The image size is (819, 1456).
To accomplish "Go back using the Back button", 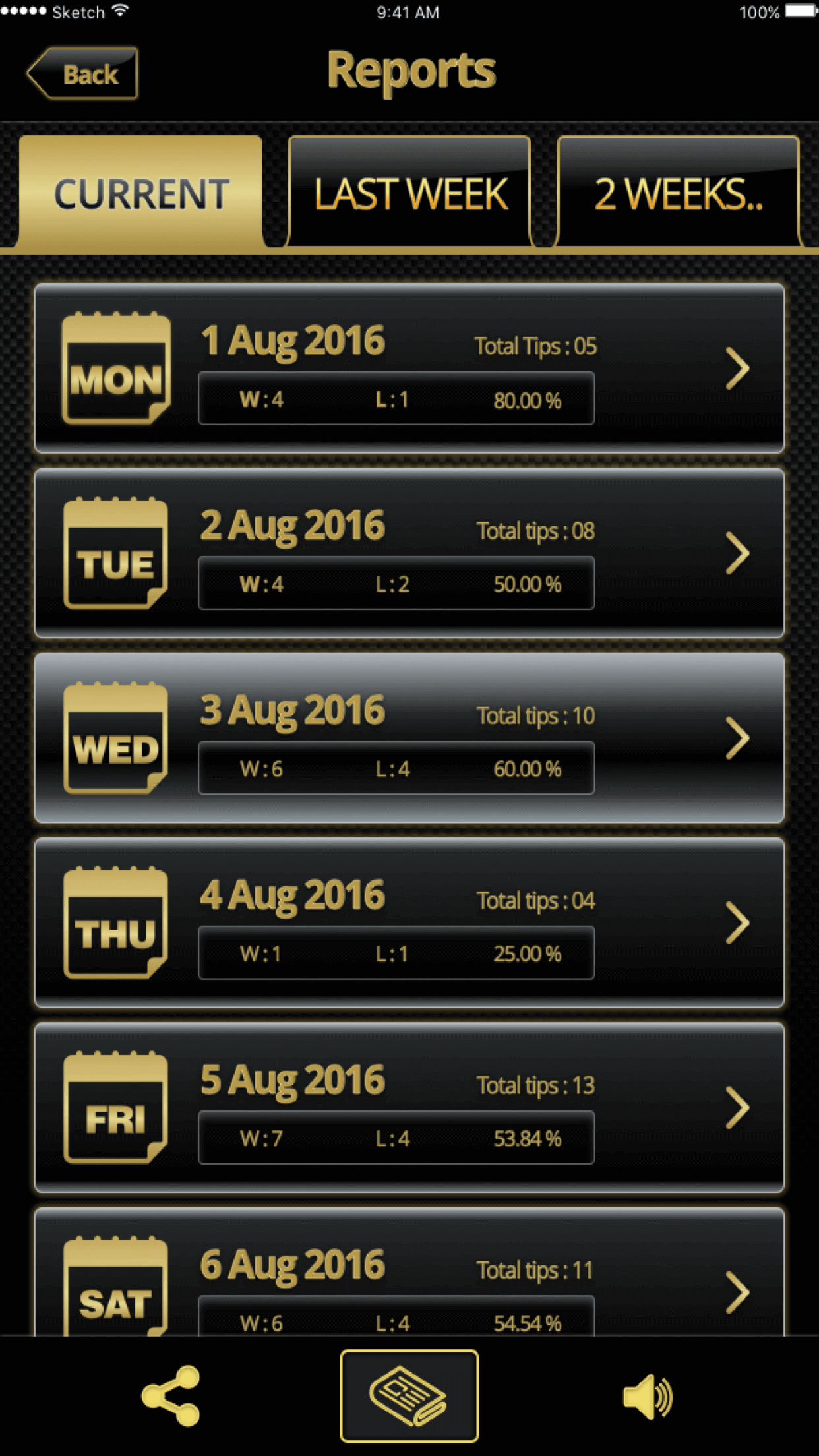I will 83,74.
